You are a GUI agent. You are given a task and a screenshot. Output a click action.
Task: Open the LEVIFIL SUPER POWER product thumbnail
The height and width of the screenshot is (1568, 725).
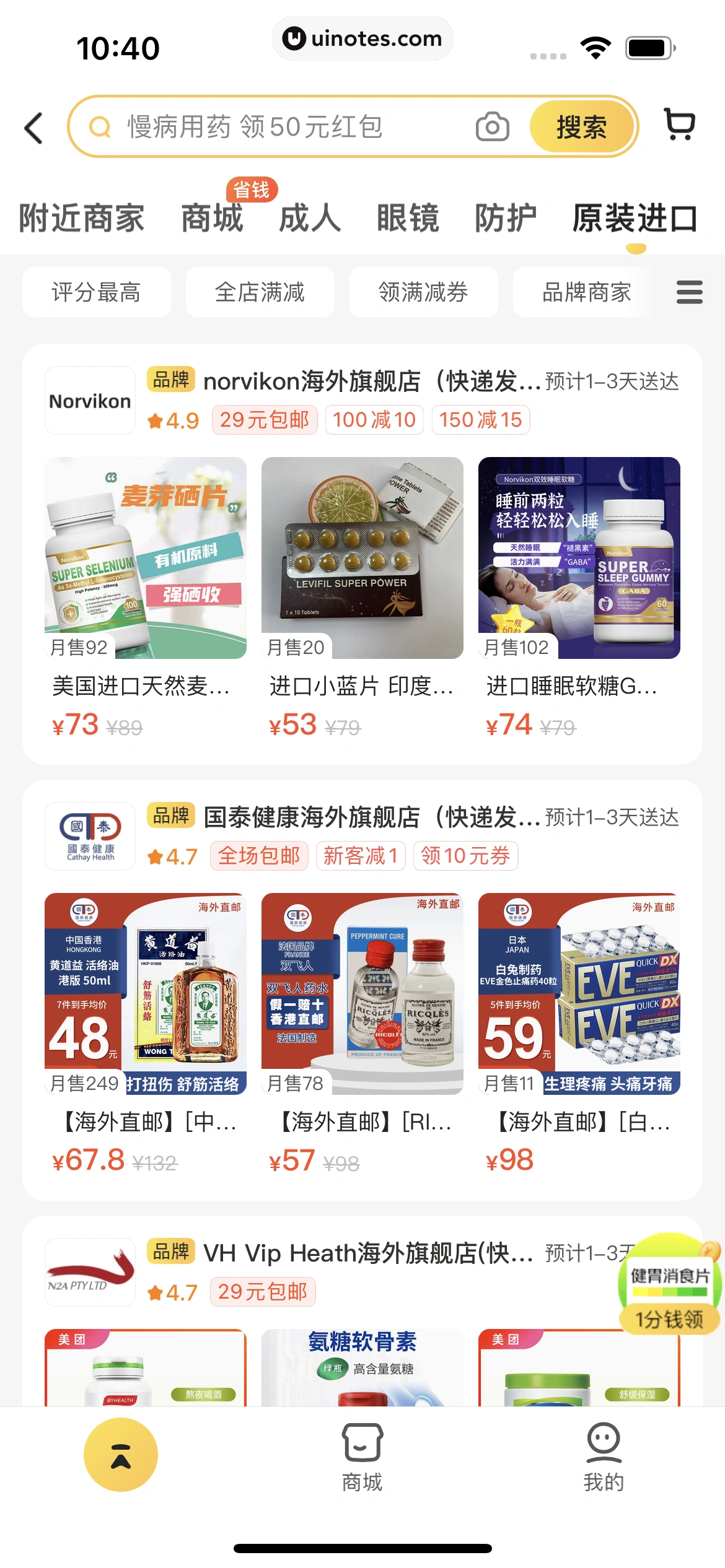click(362, 558)
